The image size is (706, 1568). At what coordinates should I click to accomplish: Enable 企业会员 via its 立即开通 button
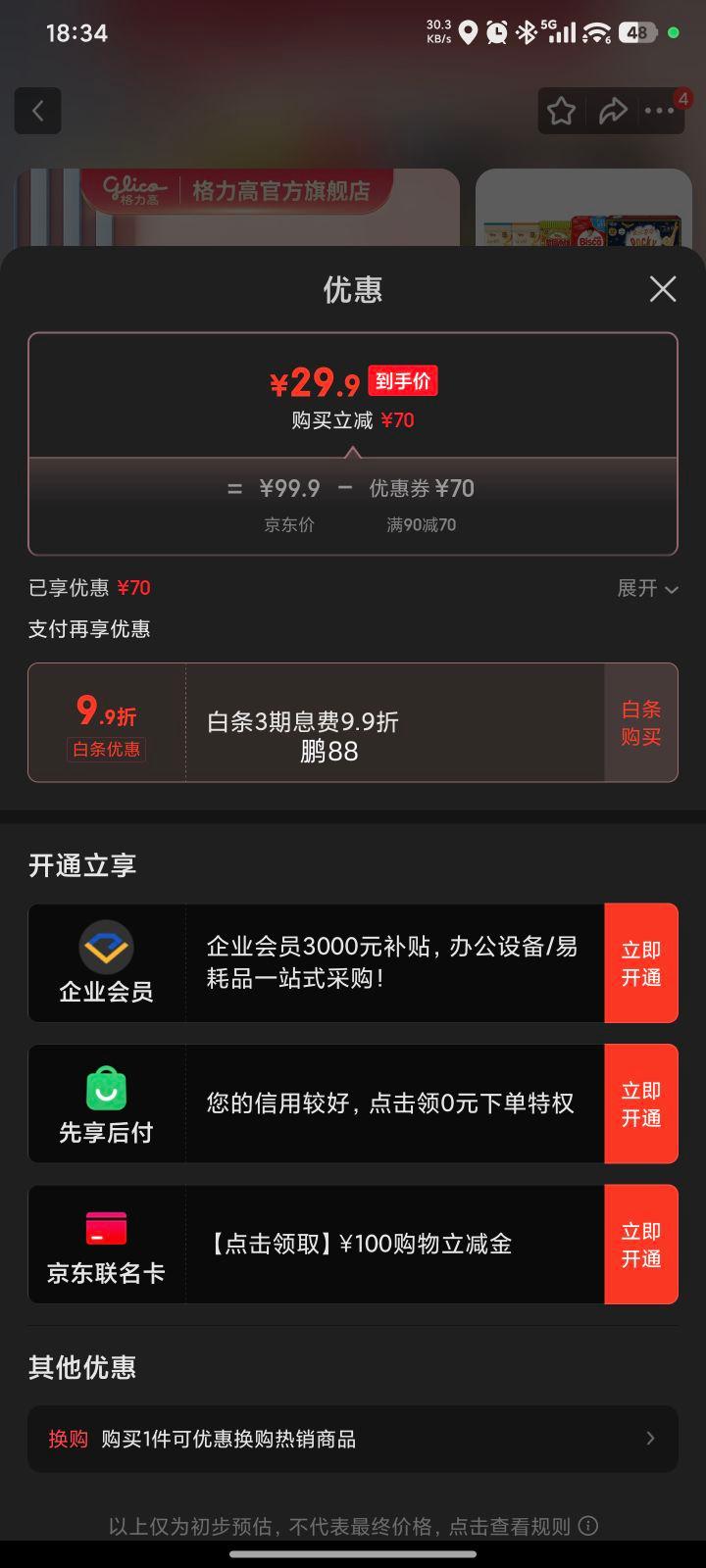641,963
